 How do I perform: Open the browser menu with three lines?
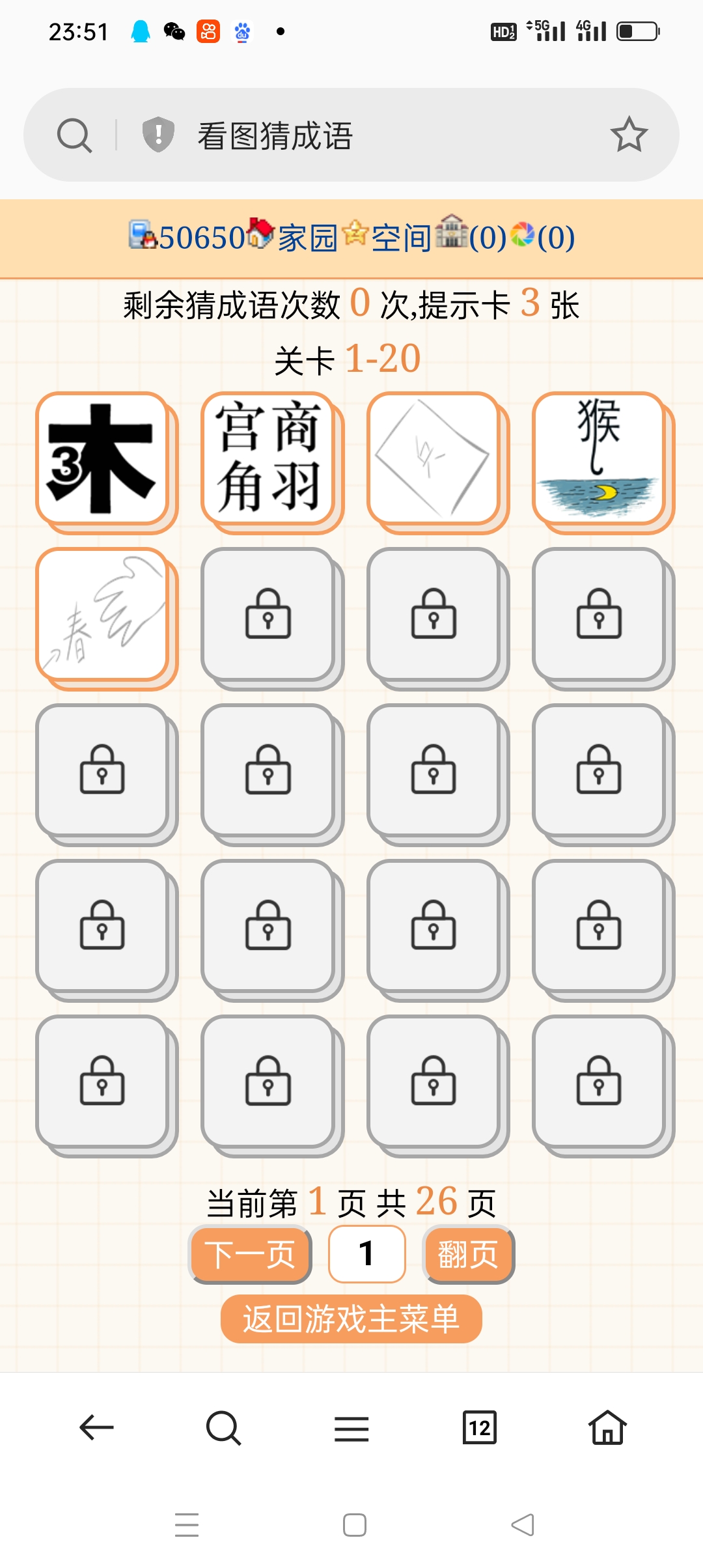coord(351,1427)
